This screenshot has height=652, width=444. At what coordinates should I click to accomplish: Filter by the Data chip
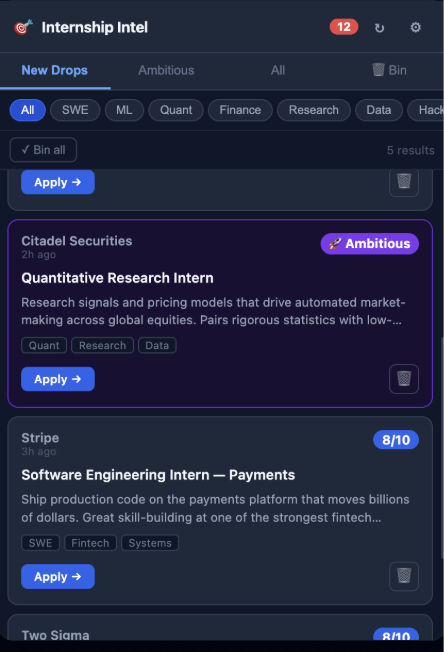click(x=379, y=110)
